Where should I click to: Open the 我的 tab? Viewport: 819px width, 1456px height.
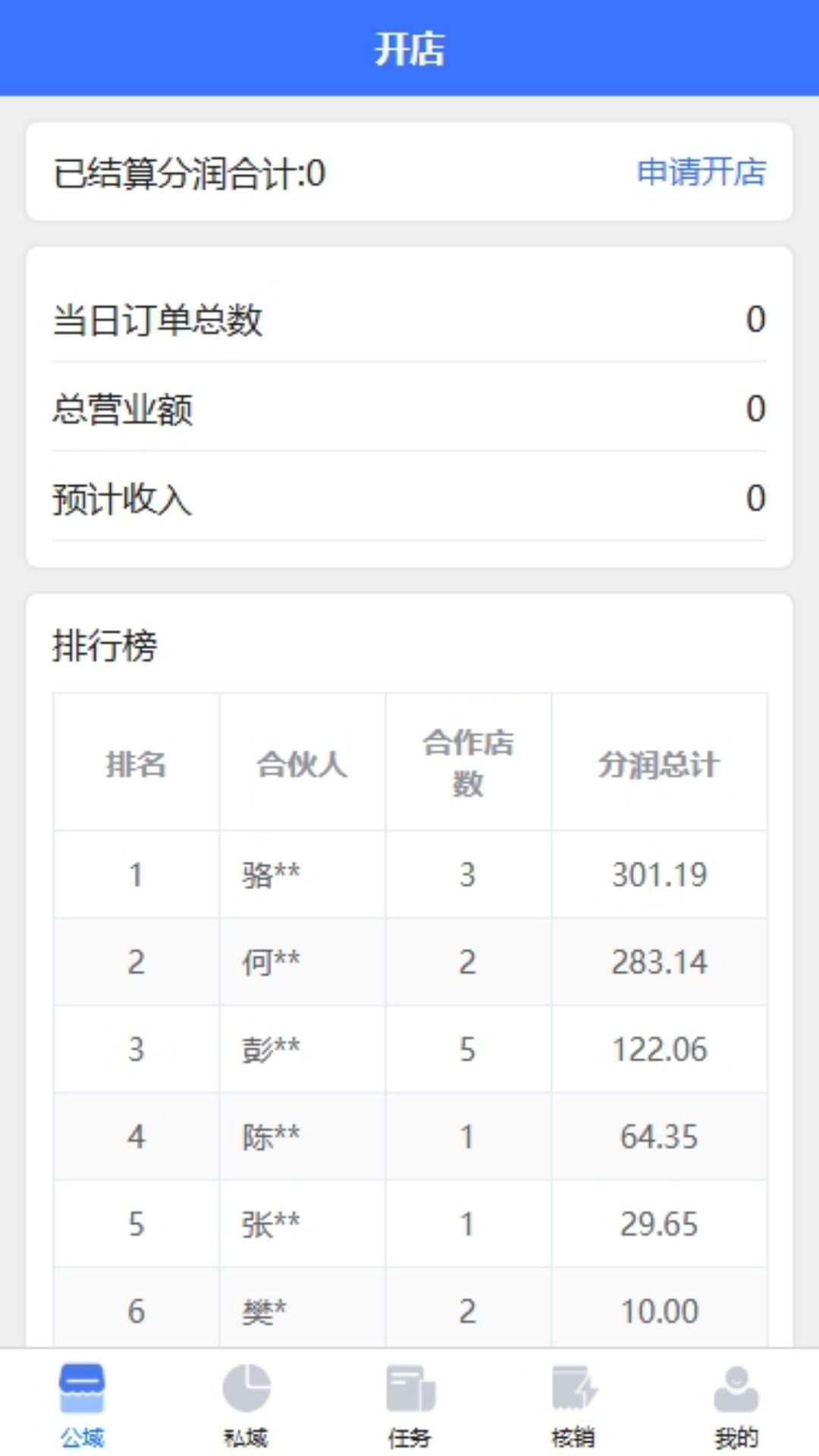(736, 1404)
